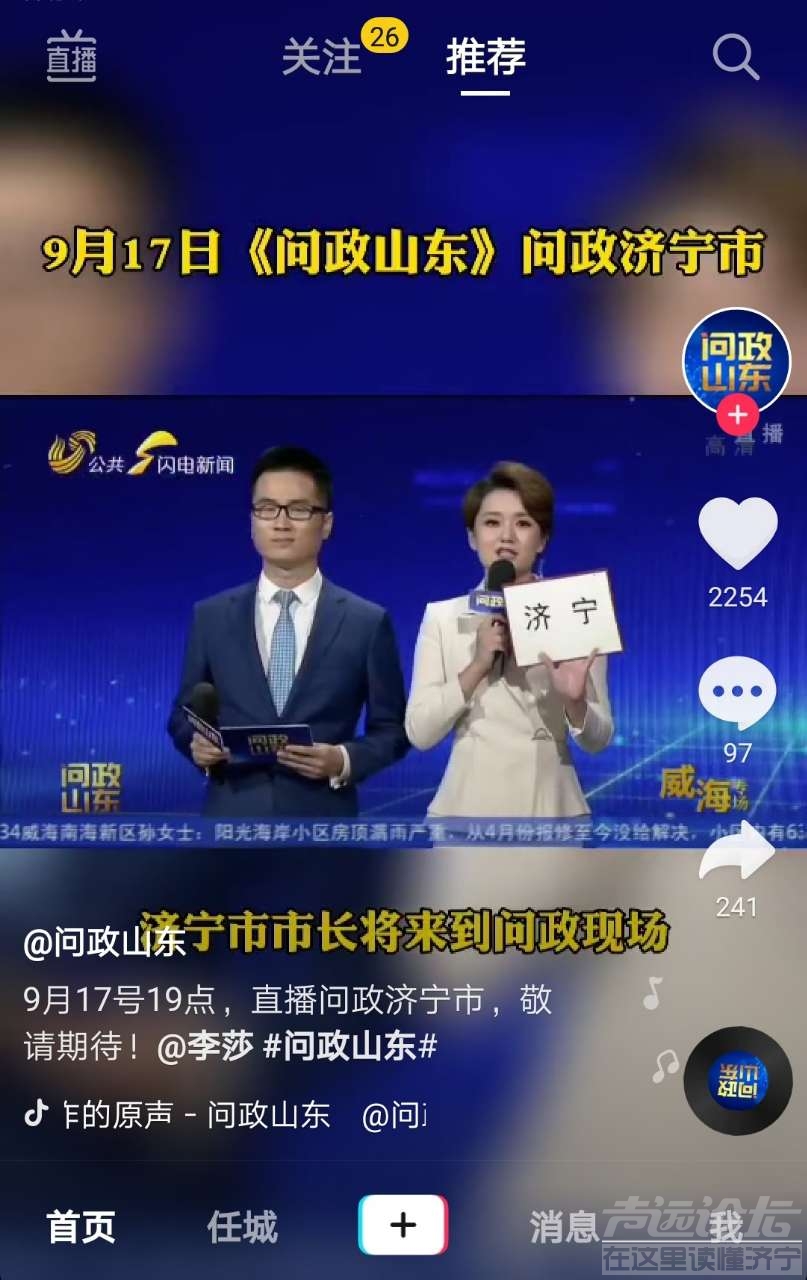Open the search magnifier icon
Viewport: 807px width, 1280px height.
click(x=736, y=58)
